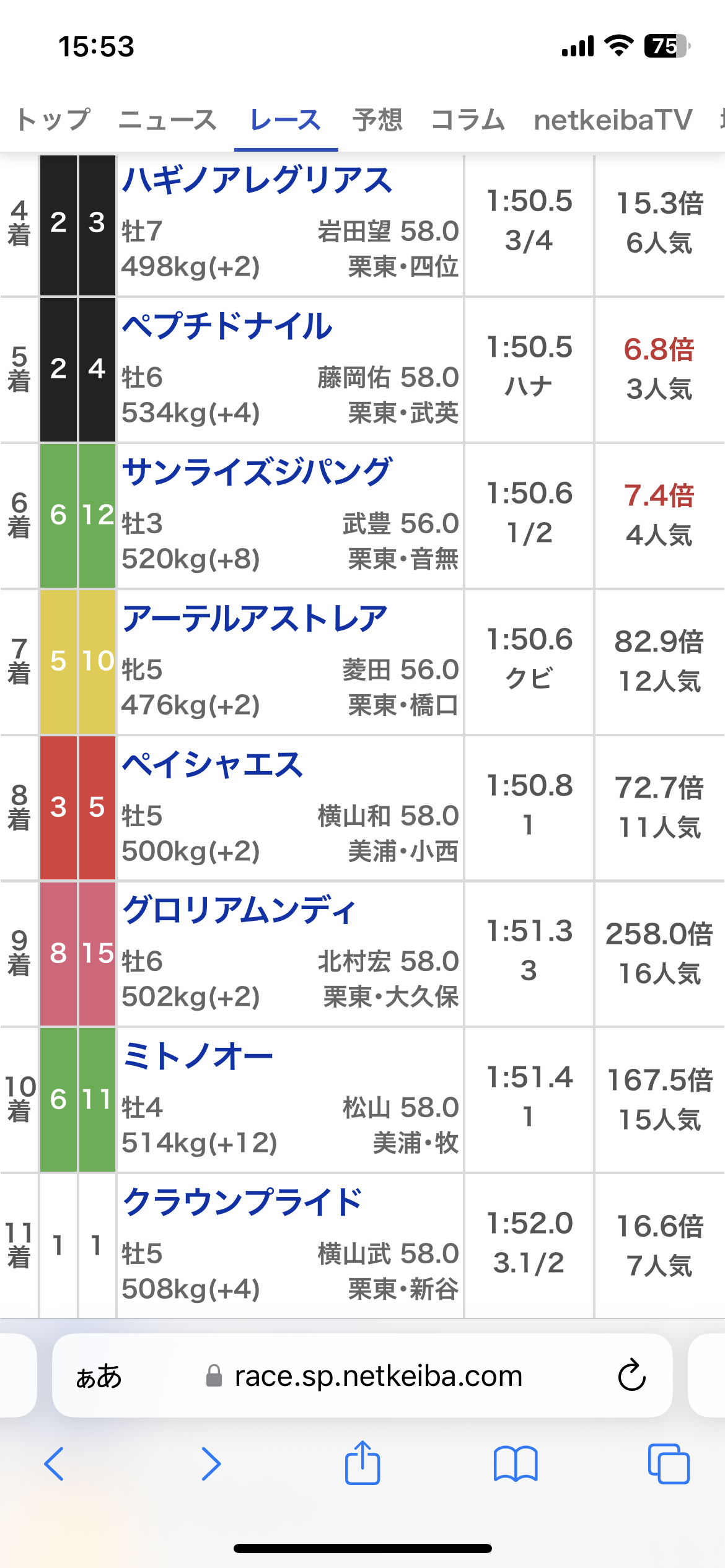
Task: Reload the page with the refresh icon
Action: click(x=631, y=1375)
